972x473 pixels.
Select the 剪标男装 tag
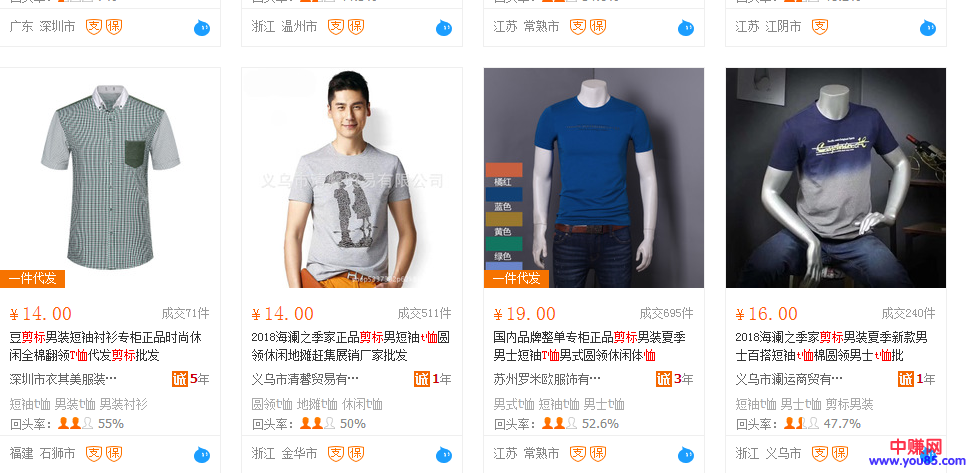point(850,404)
